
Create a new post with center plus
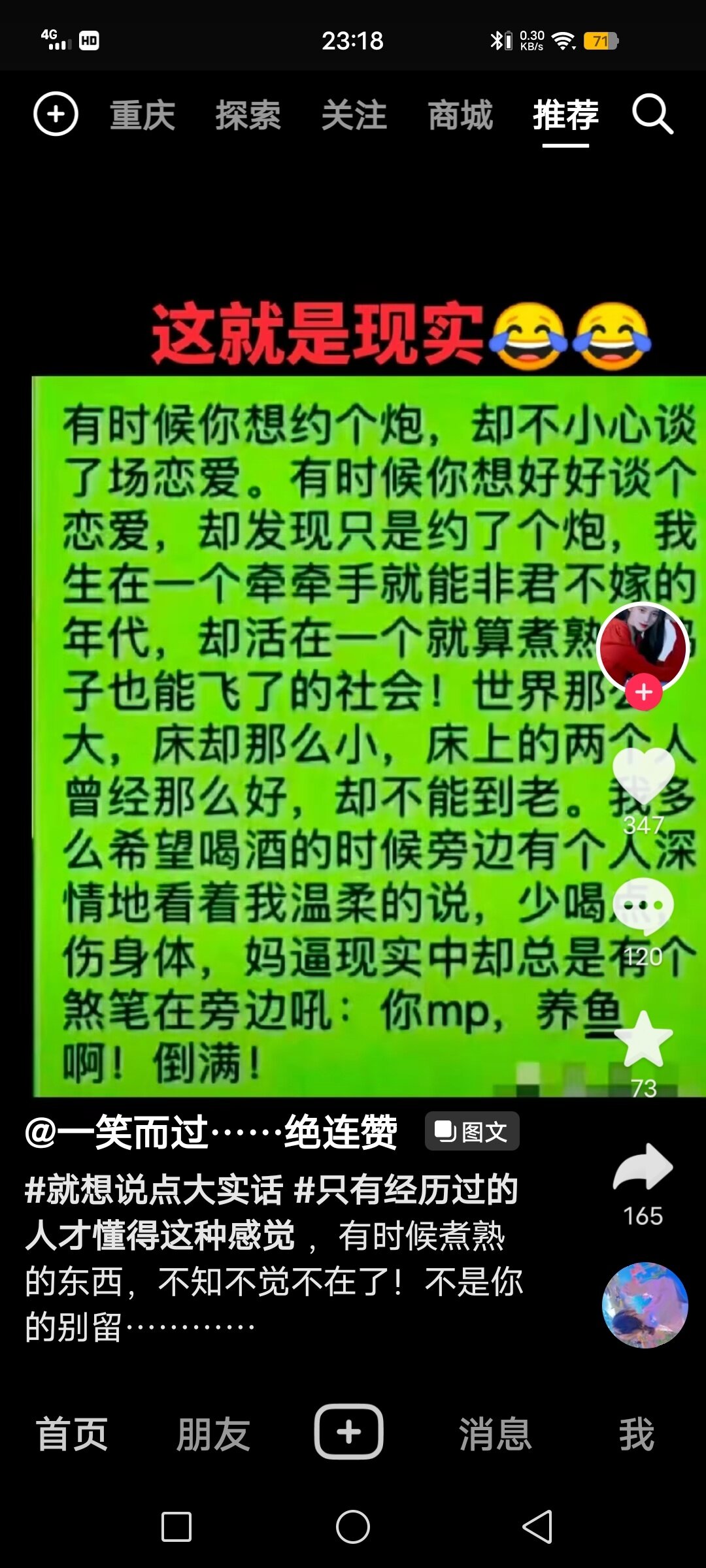(x=349, y=1431)
